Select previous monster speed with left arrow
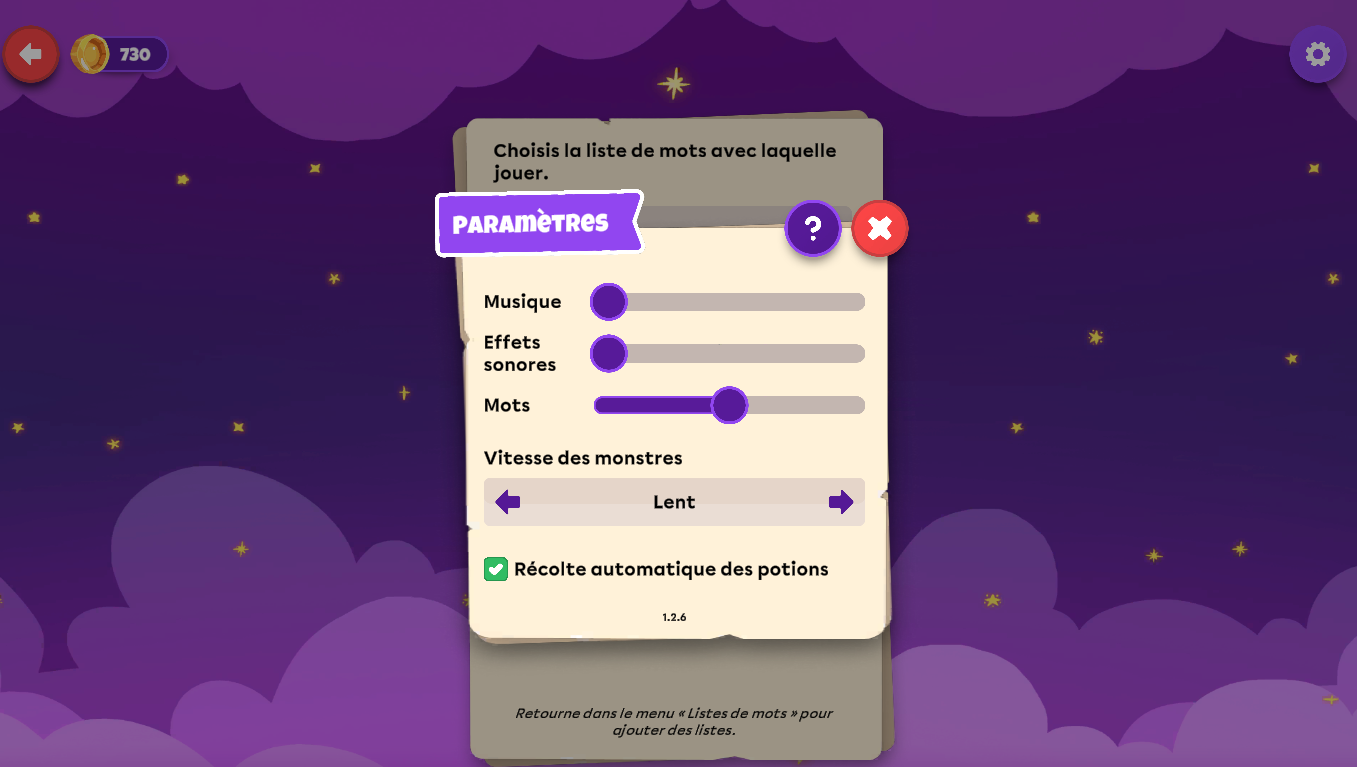 coord(508,502)
